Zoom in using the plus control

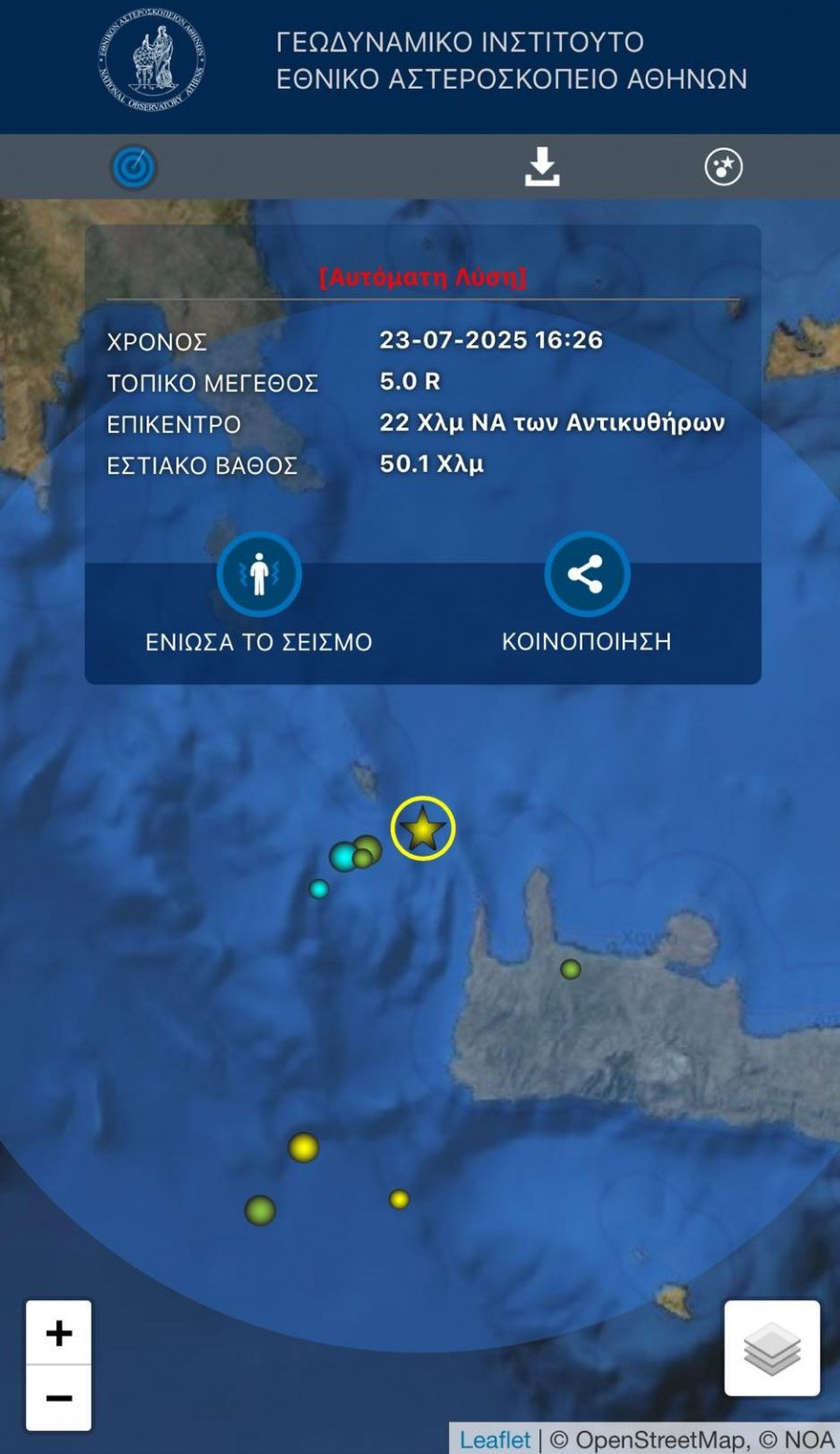(58, 1333)
